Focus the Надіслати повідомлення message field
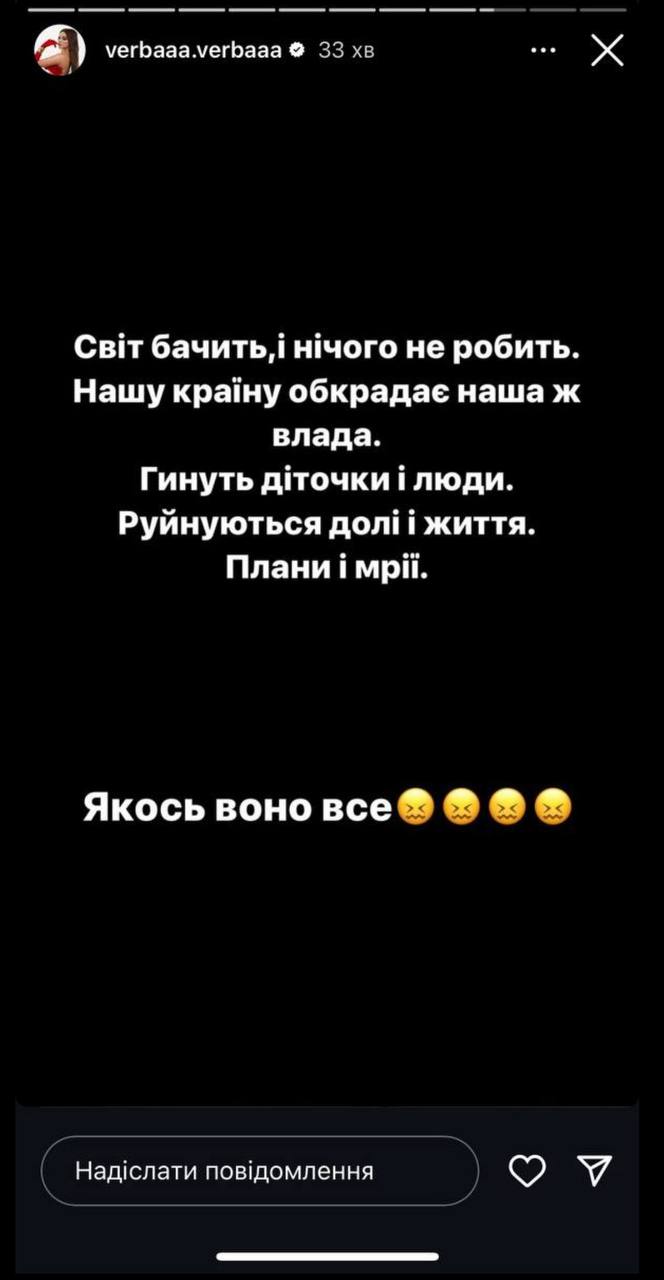 260,1170
